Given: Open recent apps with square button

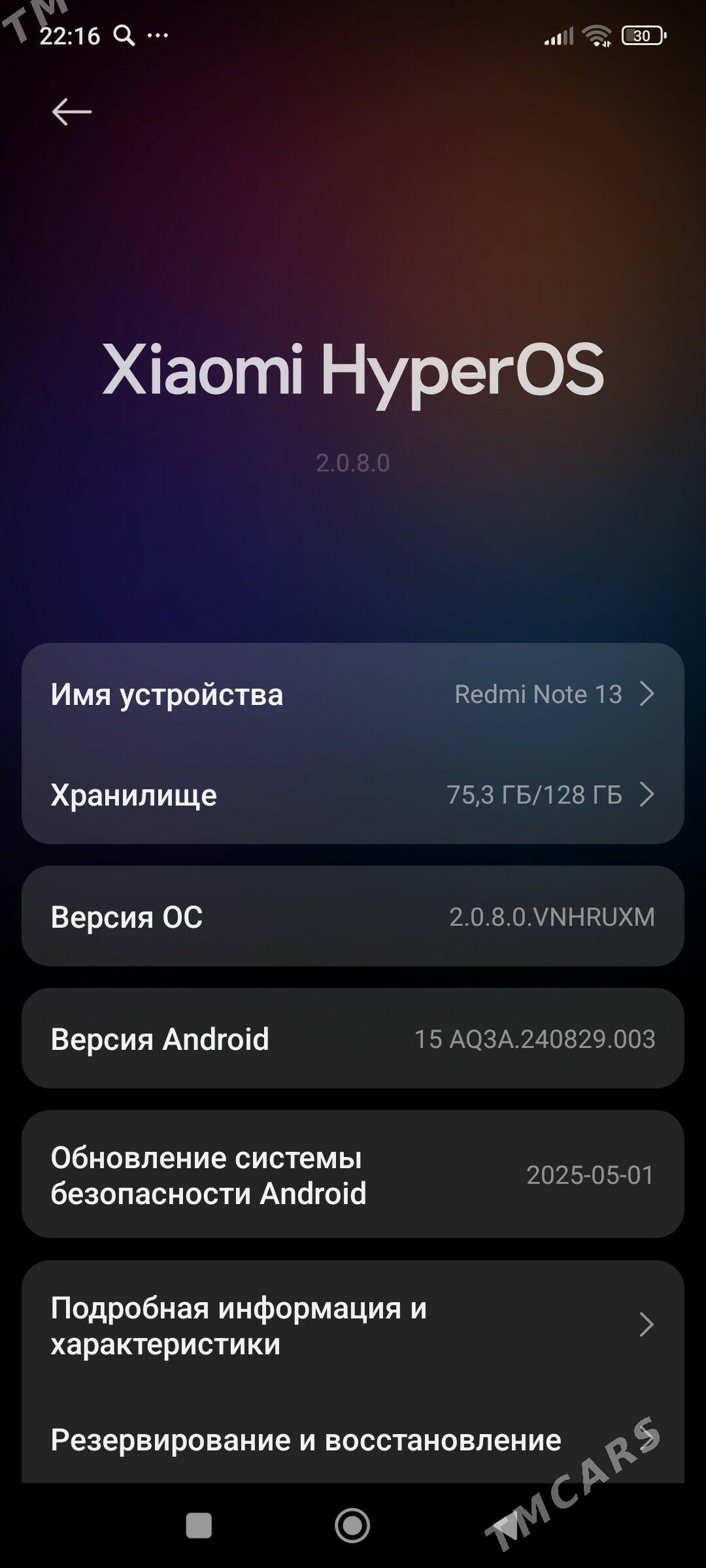Looking at the screenshot, I should click(x=199, y=1526).
